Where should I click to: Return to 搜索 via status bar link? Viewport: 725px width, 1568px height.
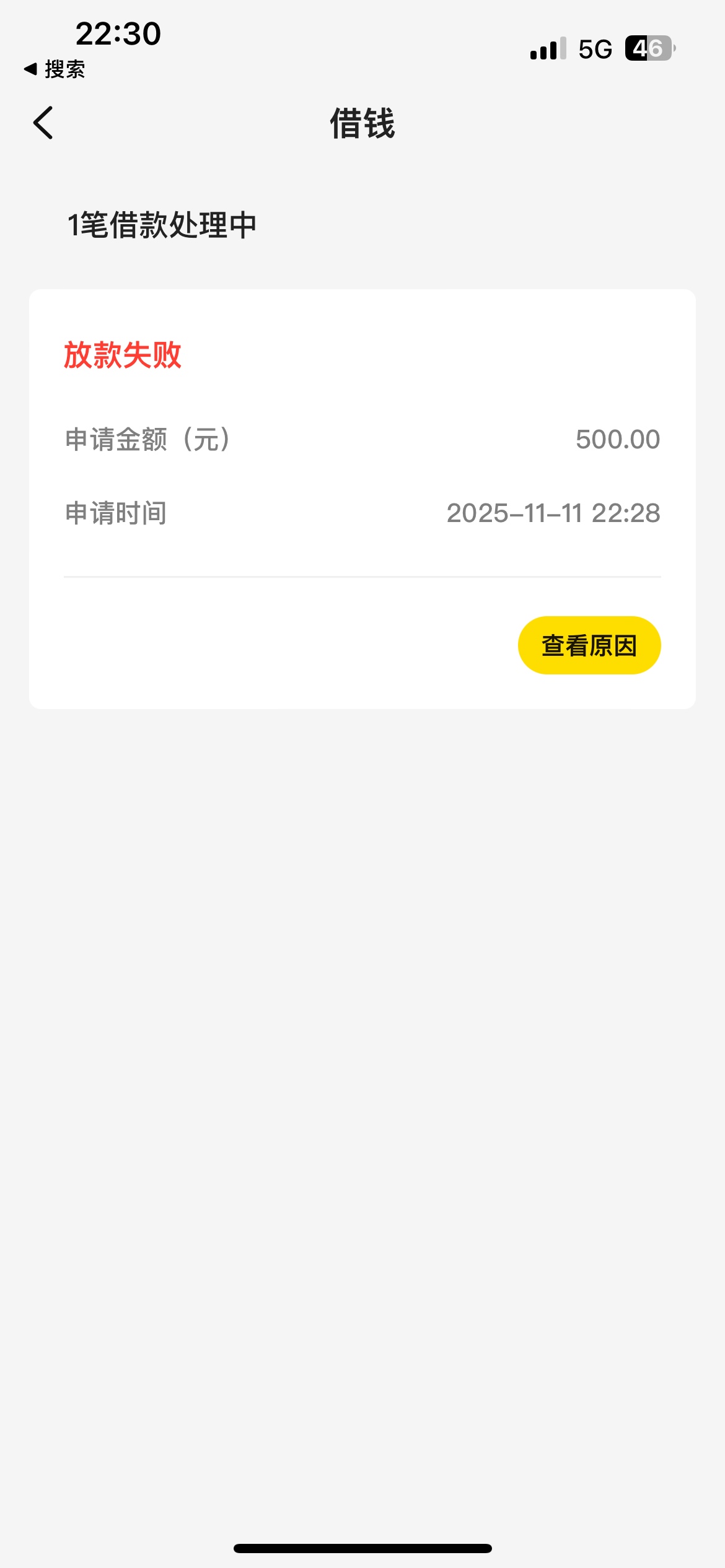point(55,69)
